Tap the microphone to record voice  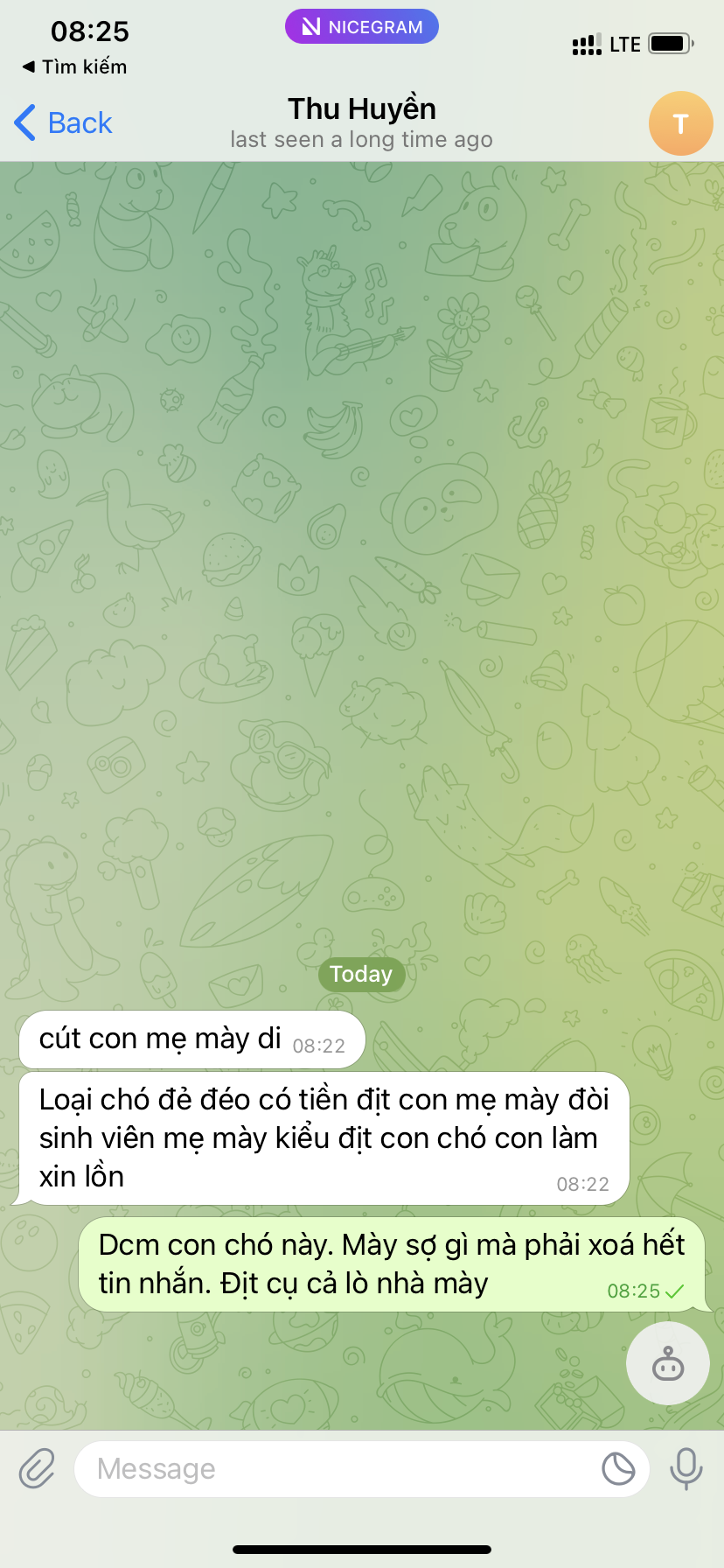686,1468
